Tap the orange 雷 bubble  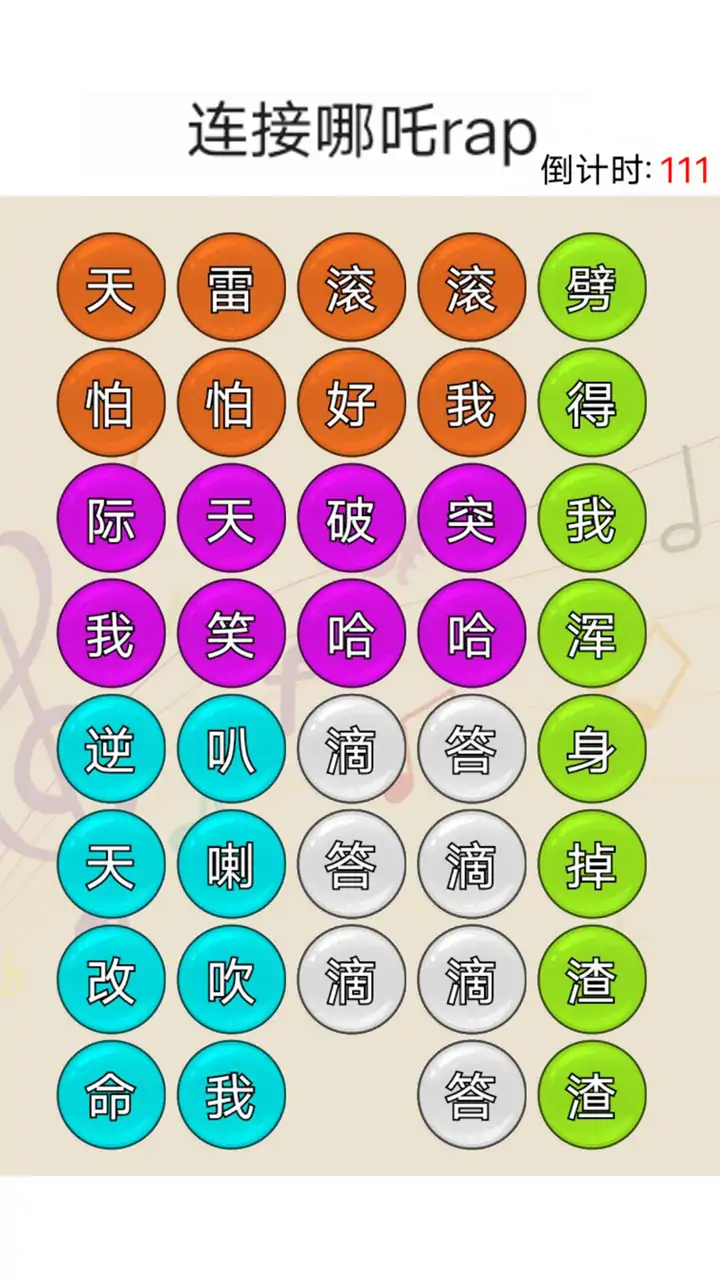click(x=231, y=288)
